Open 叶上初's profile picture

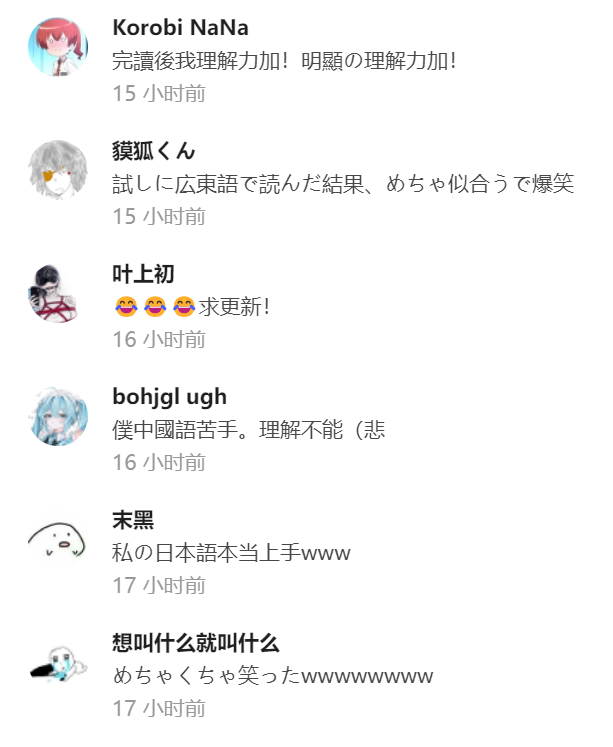[x=57, y=292]
